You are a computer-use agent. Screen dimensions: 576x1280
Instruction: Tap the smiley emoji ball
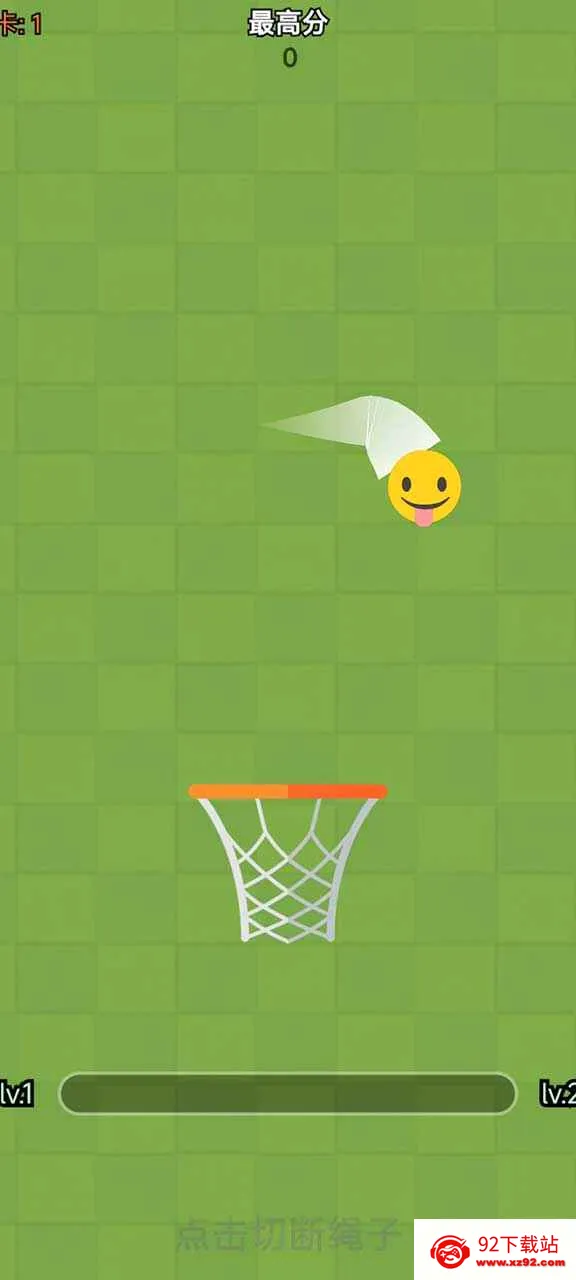425,488
